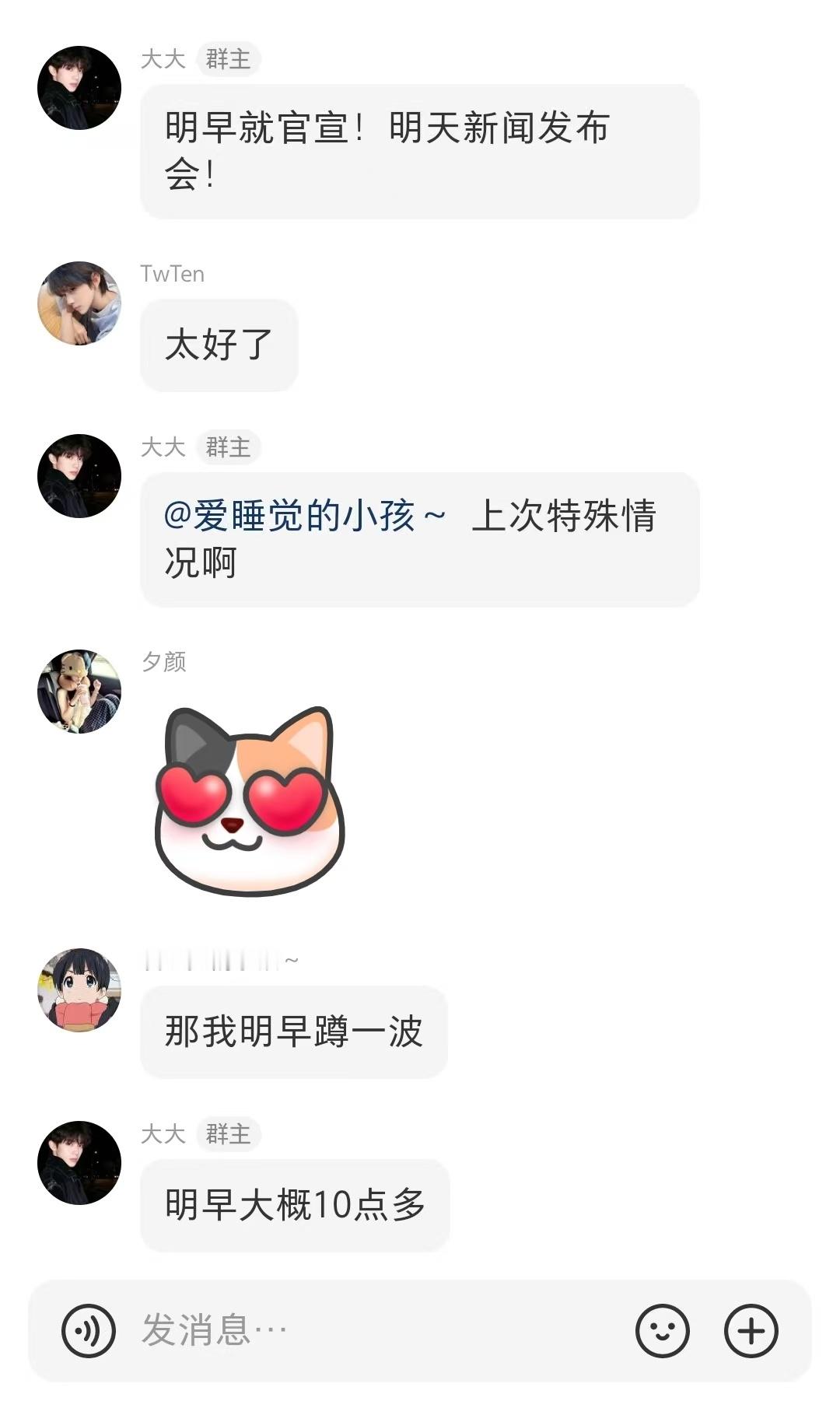Viewport: 840px width, 1401px height.
Task: Tap TwTen's profile avatar
Action: pos(80,303)
